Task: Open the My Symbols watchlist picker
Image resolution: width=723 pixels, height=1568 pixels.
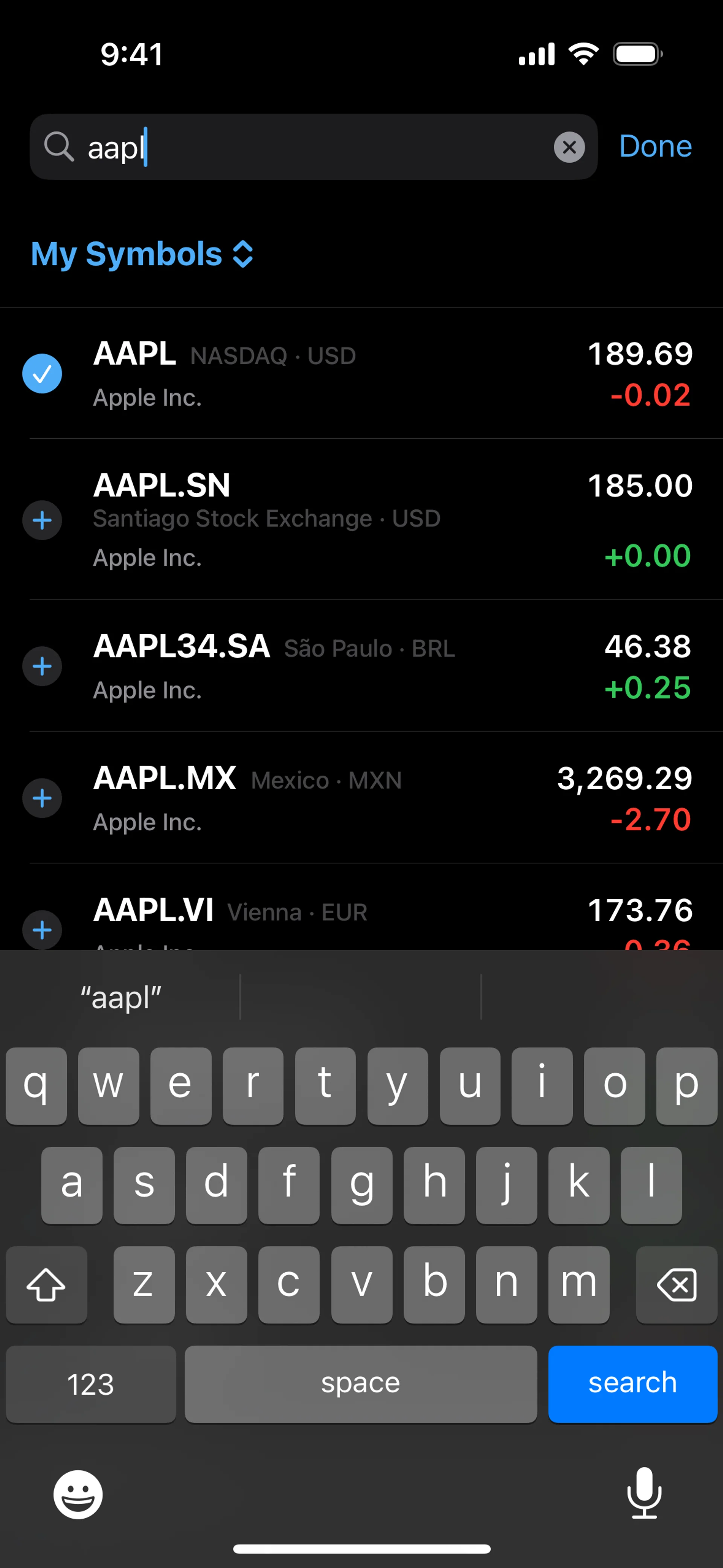Action: (x=142, y=254)
